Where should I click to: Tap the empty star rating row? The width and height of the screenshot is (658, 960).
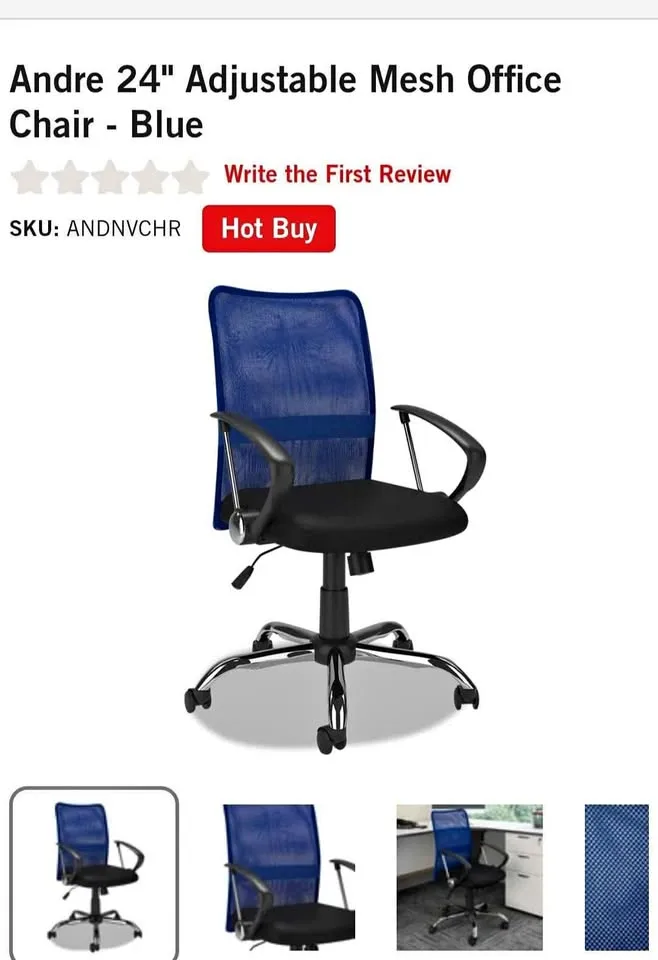point(109,177)
